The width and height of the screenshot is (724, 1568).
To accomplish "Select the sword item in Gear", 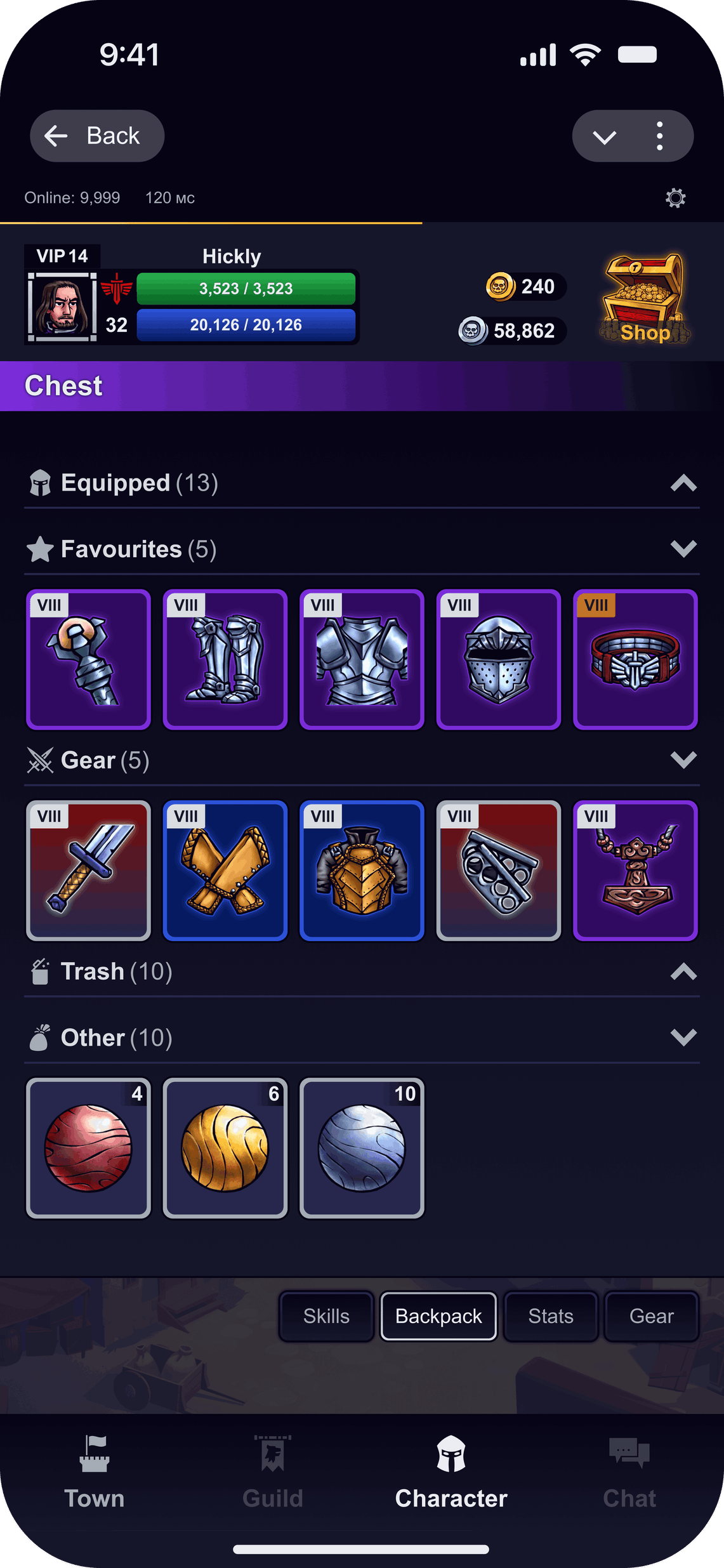I will pos(89,871).
